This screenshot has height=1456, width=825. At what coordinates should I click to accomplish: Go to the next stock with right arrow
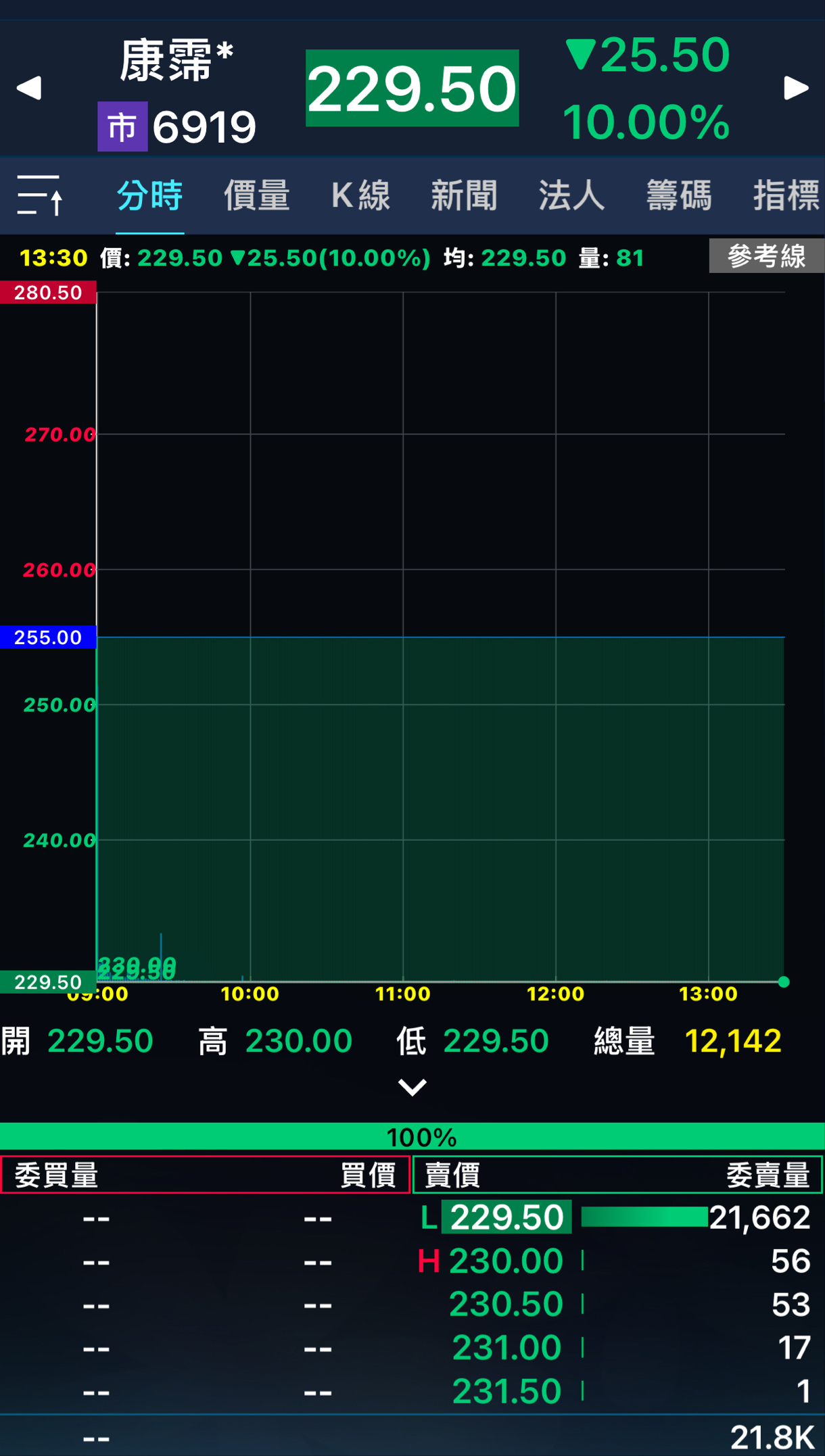click(x=795, y=88)
